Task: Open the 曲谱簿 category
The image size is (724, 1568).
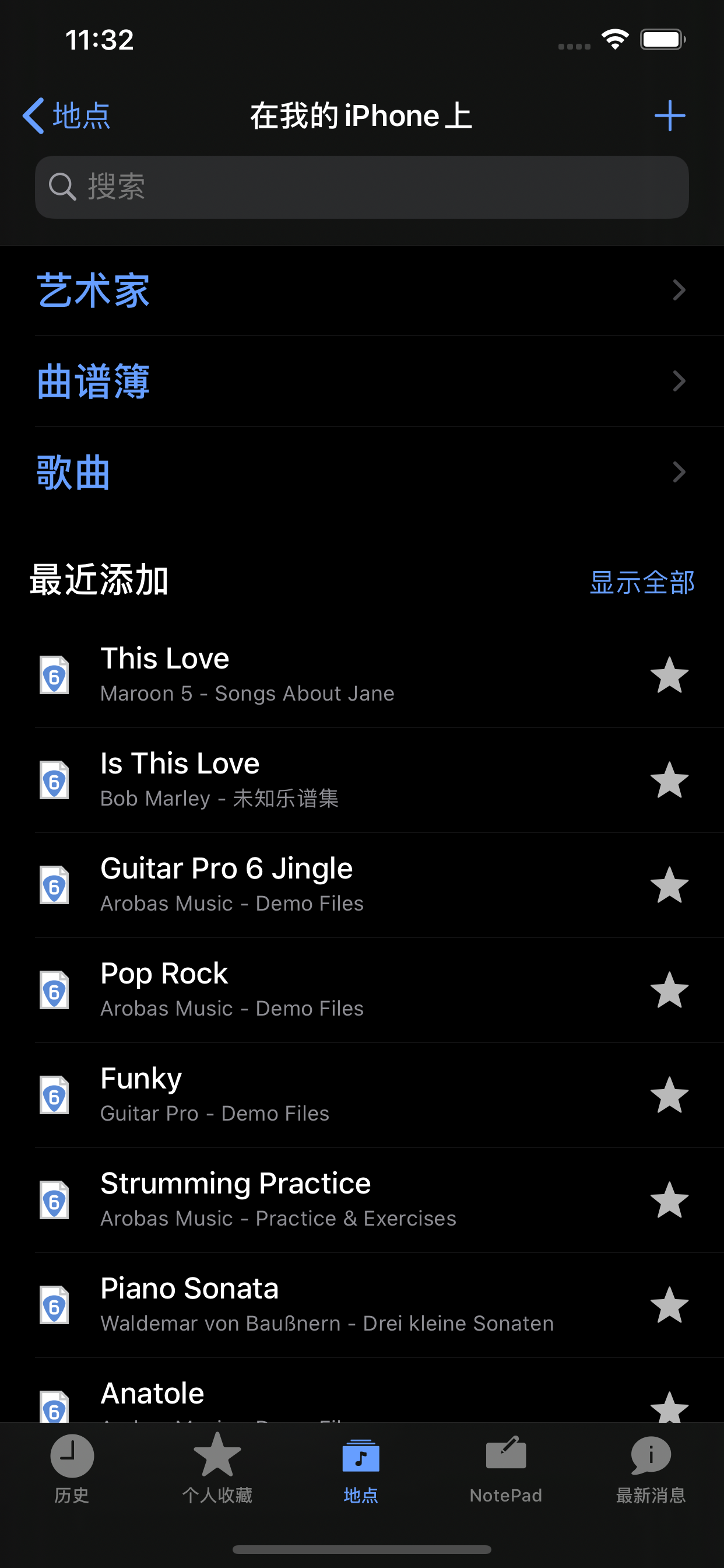Action: tap(362, 381)
